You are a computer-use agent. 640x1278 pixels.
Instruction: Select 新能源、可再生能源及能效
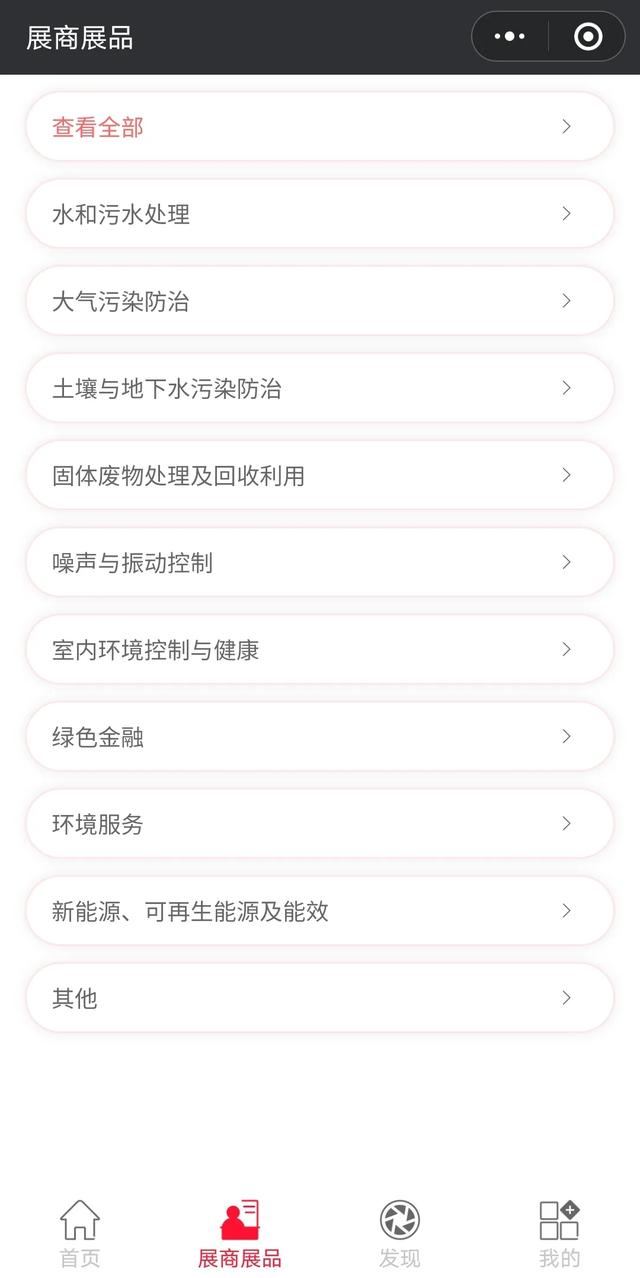point(320,911)
